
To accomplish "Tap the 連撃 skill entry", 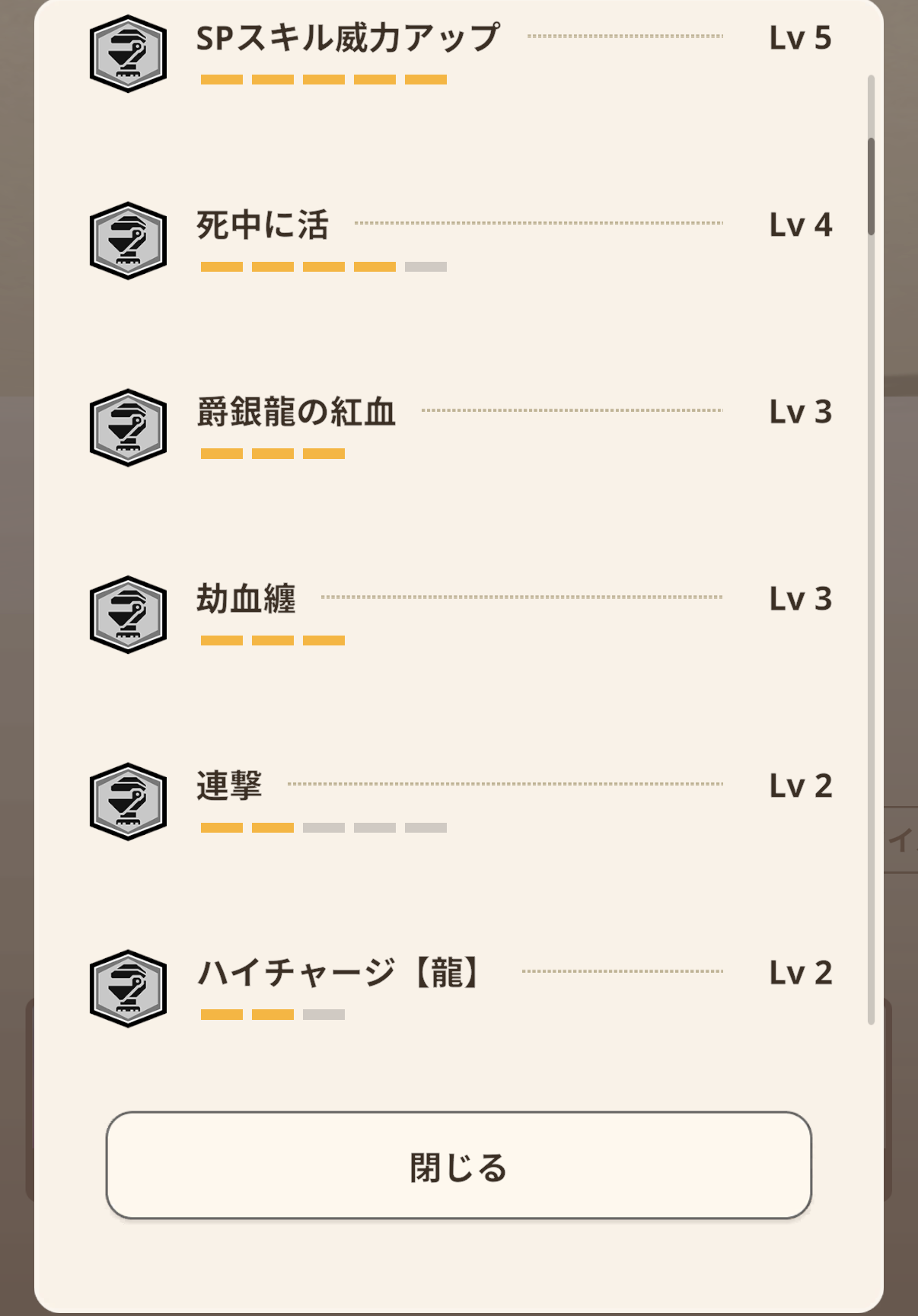I will coord(229,786).
